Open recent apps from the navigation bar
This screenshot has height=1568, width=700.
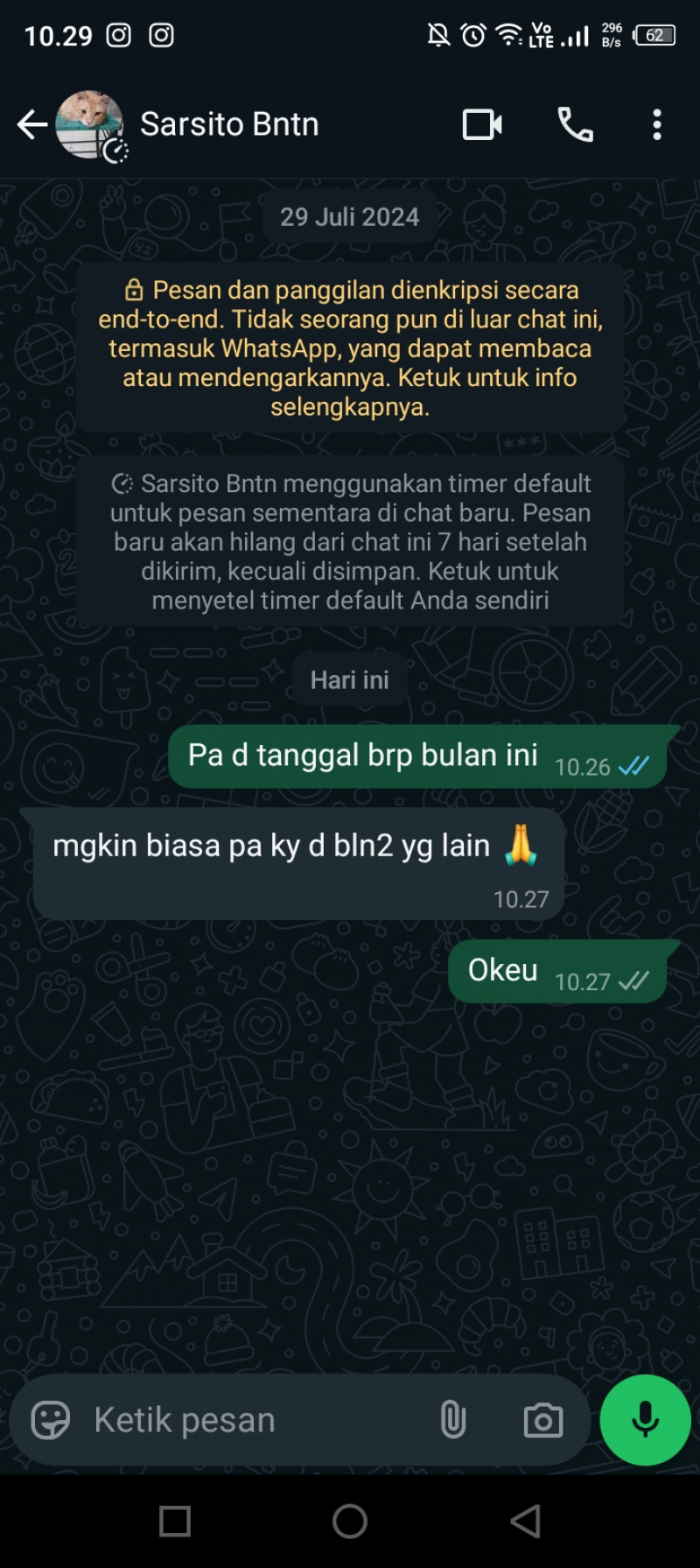[x=175, y=1522]
